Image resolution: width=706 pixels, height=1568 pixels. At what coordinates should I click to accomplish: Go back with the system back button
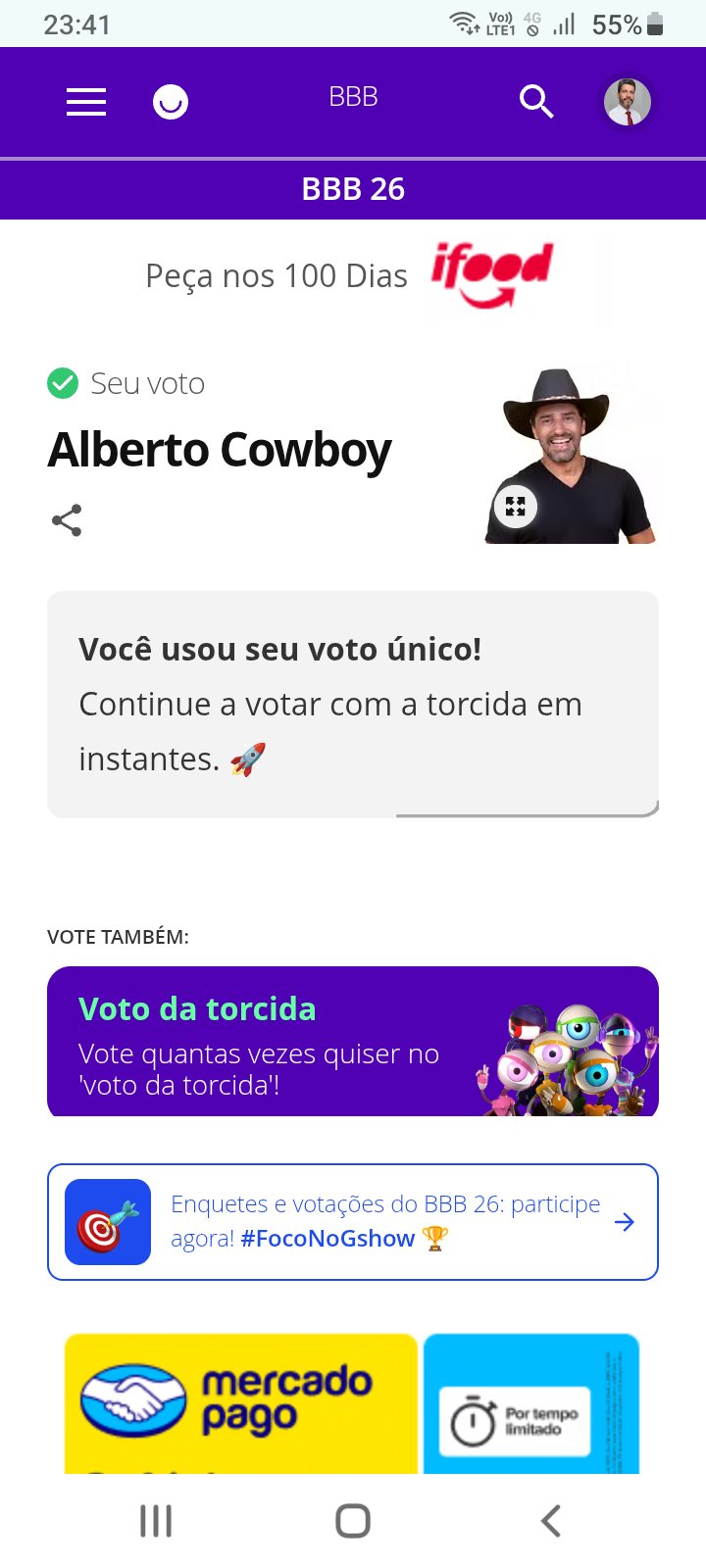pyautogui.click(x=551, y=1521)
